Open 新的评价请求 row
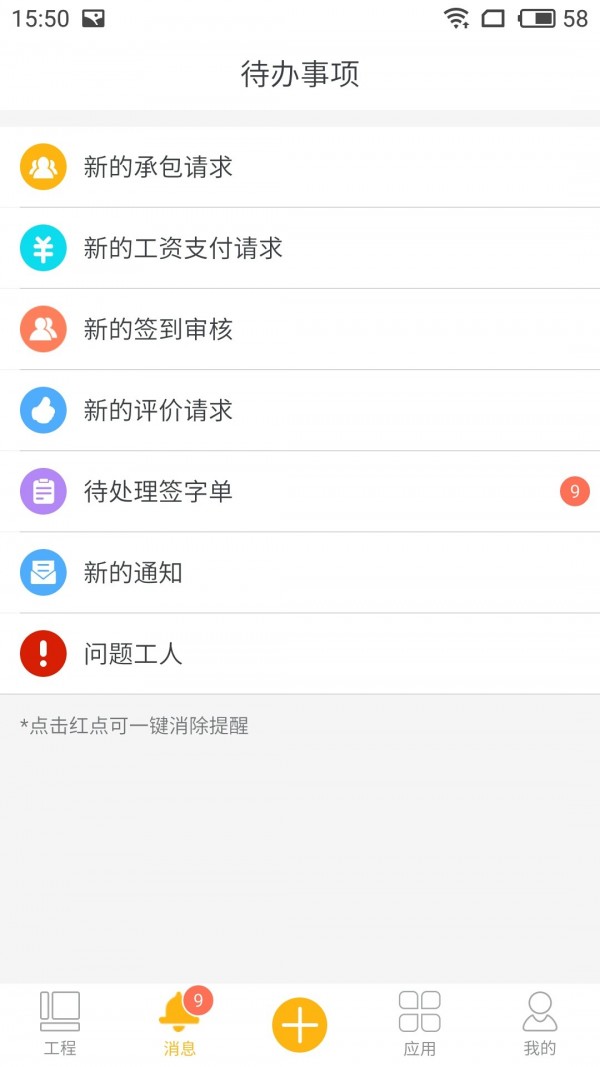 (x=300, y=410)
